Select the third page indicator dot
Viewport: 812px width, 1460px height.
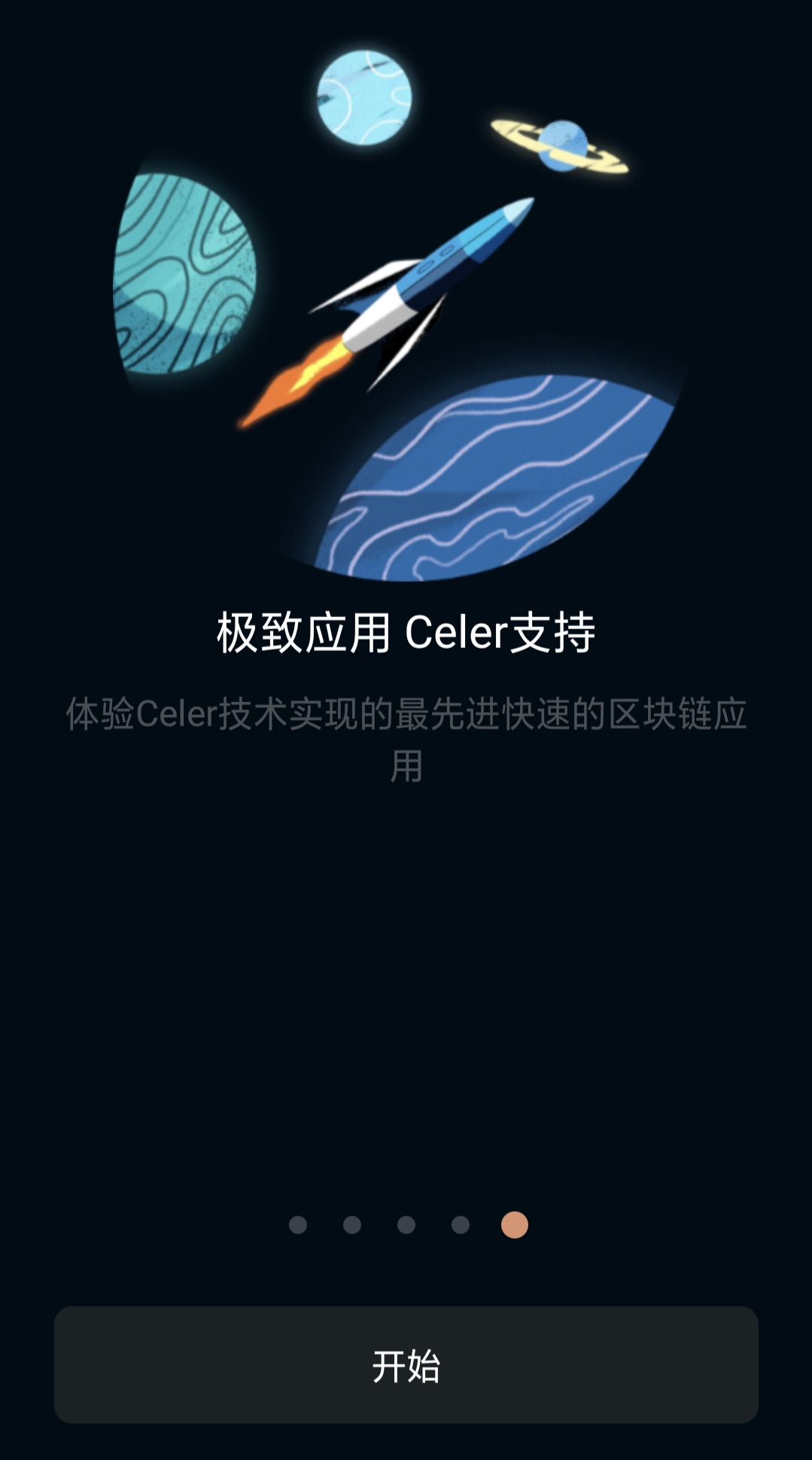[406, 1224]
